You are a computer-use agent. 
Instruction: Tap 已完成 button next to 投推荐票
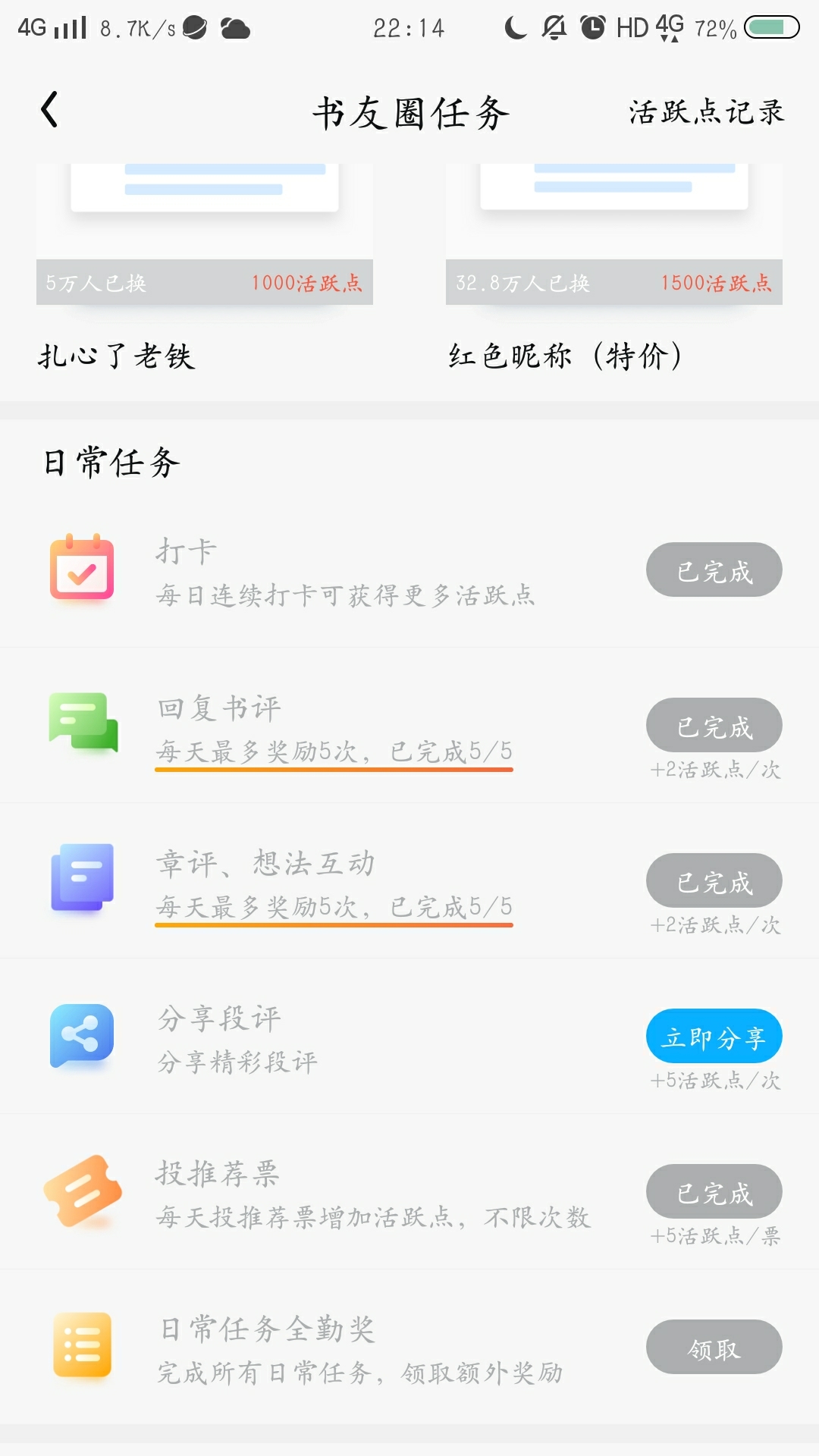click(714, 1191)
